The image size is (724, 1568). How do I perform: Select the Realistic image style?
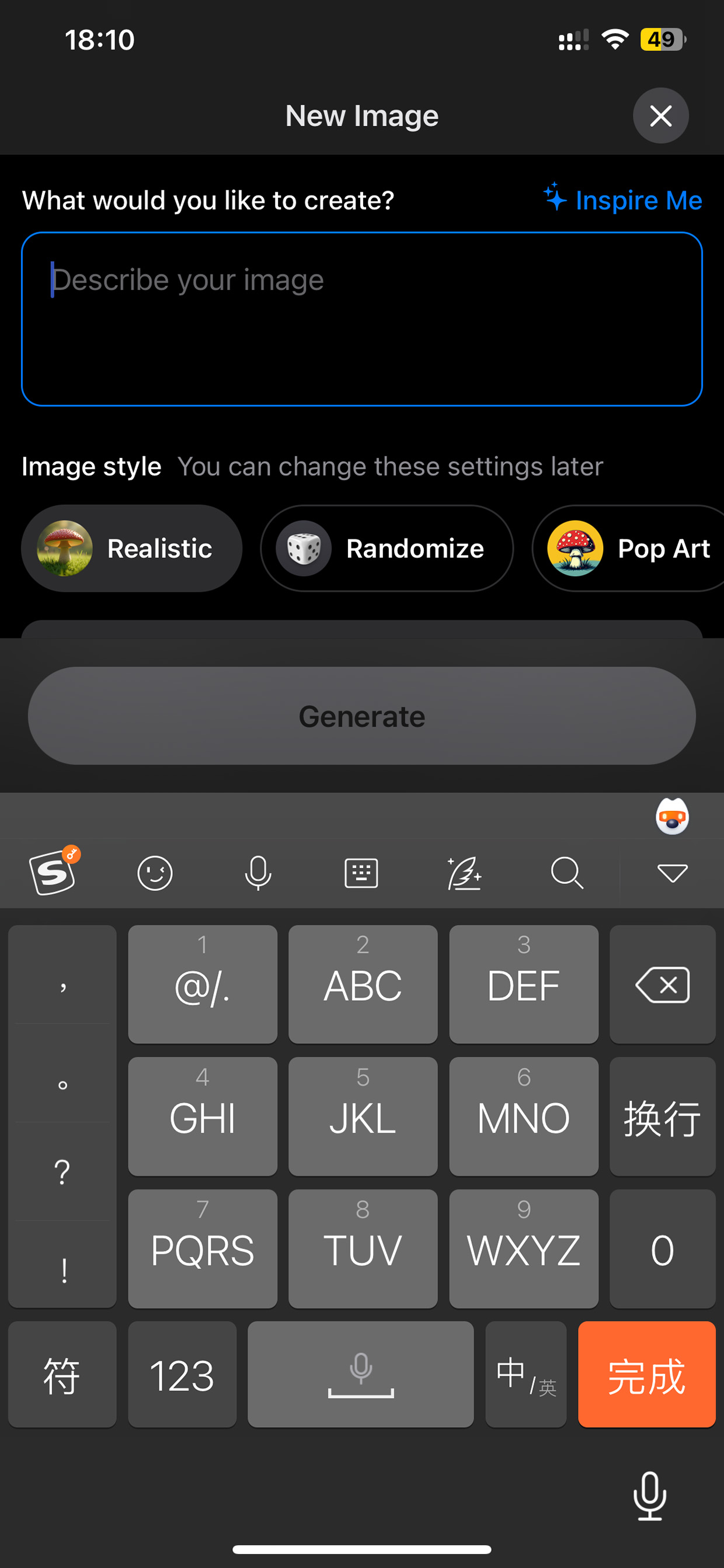tap(131, 549)
